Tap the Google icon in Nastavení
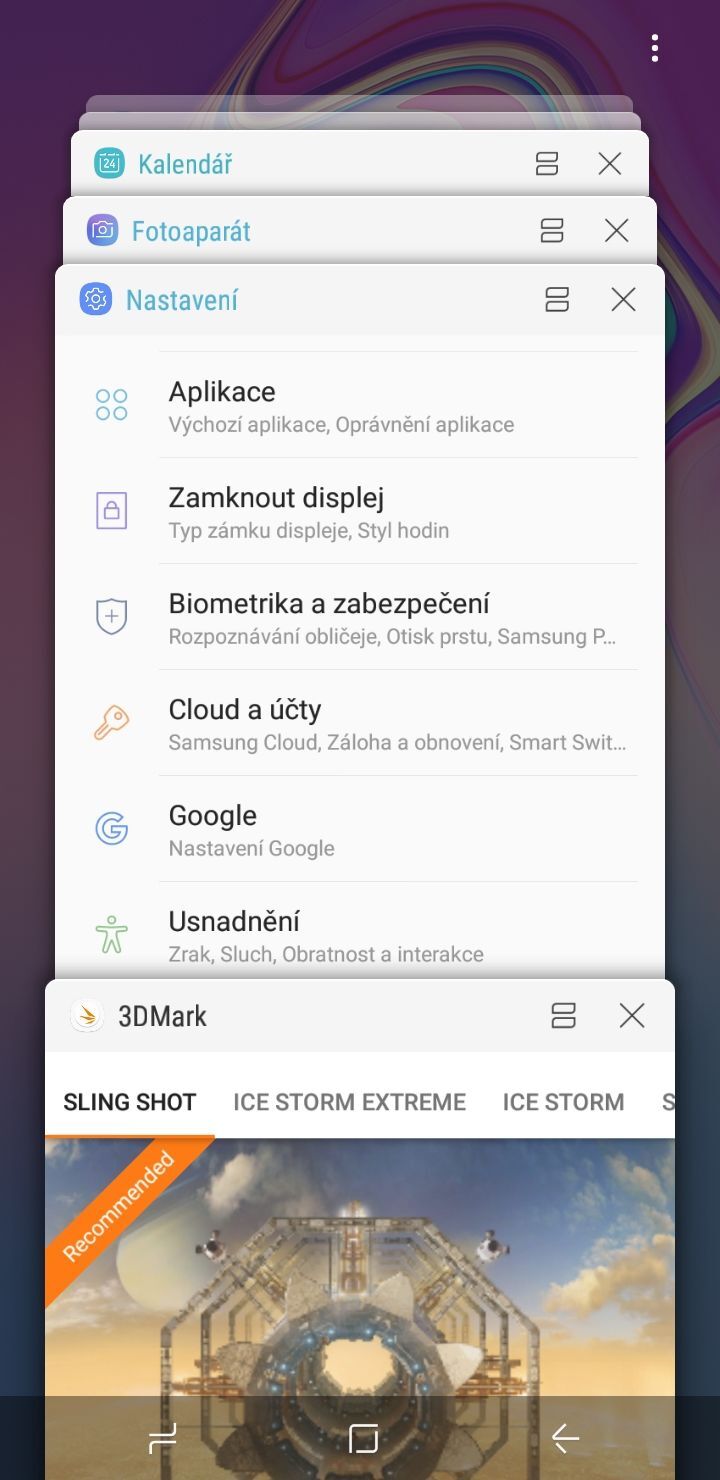This screenshot has width=720, height=1480. pyautogui.click(x=110, y=828)
